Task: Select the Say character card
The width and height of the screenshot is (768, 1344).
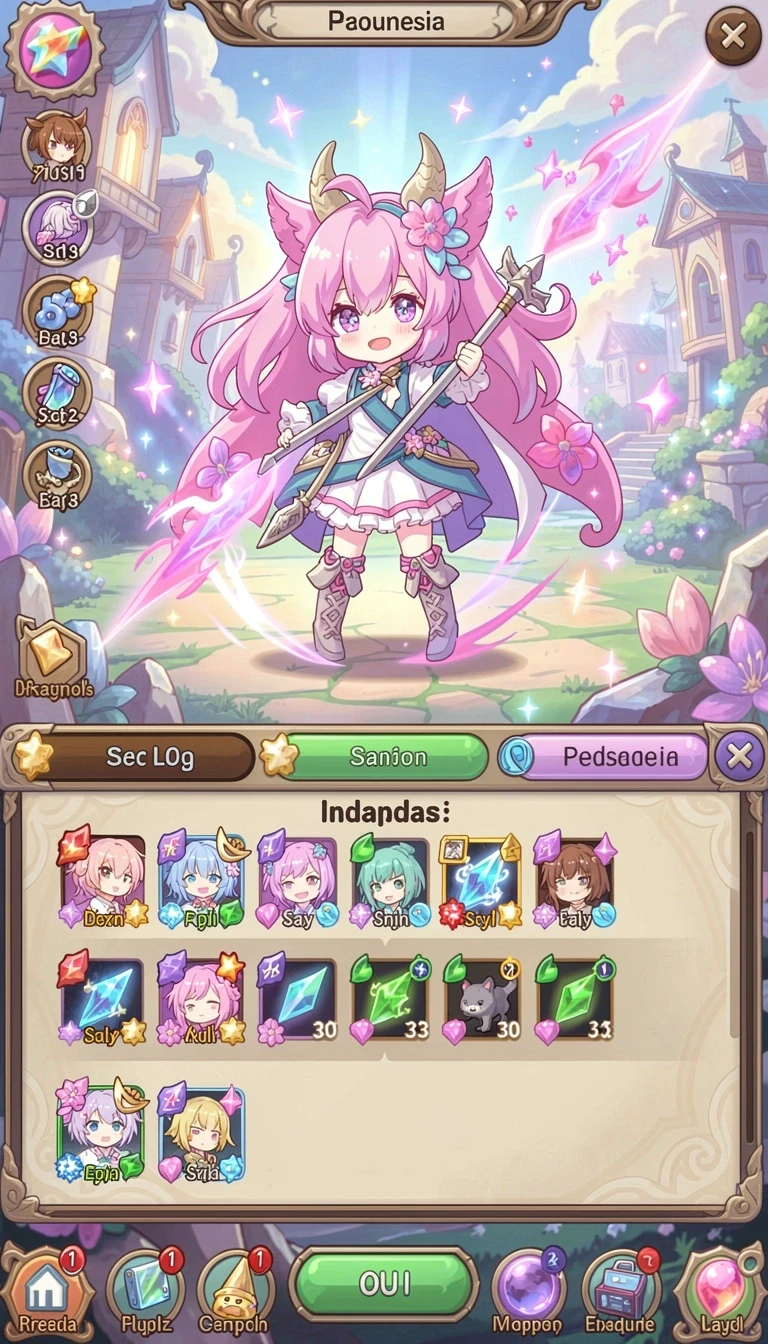Action: [x=297, y=879]
